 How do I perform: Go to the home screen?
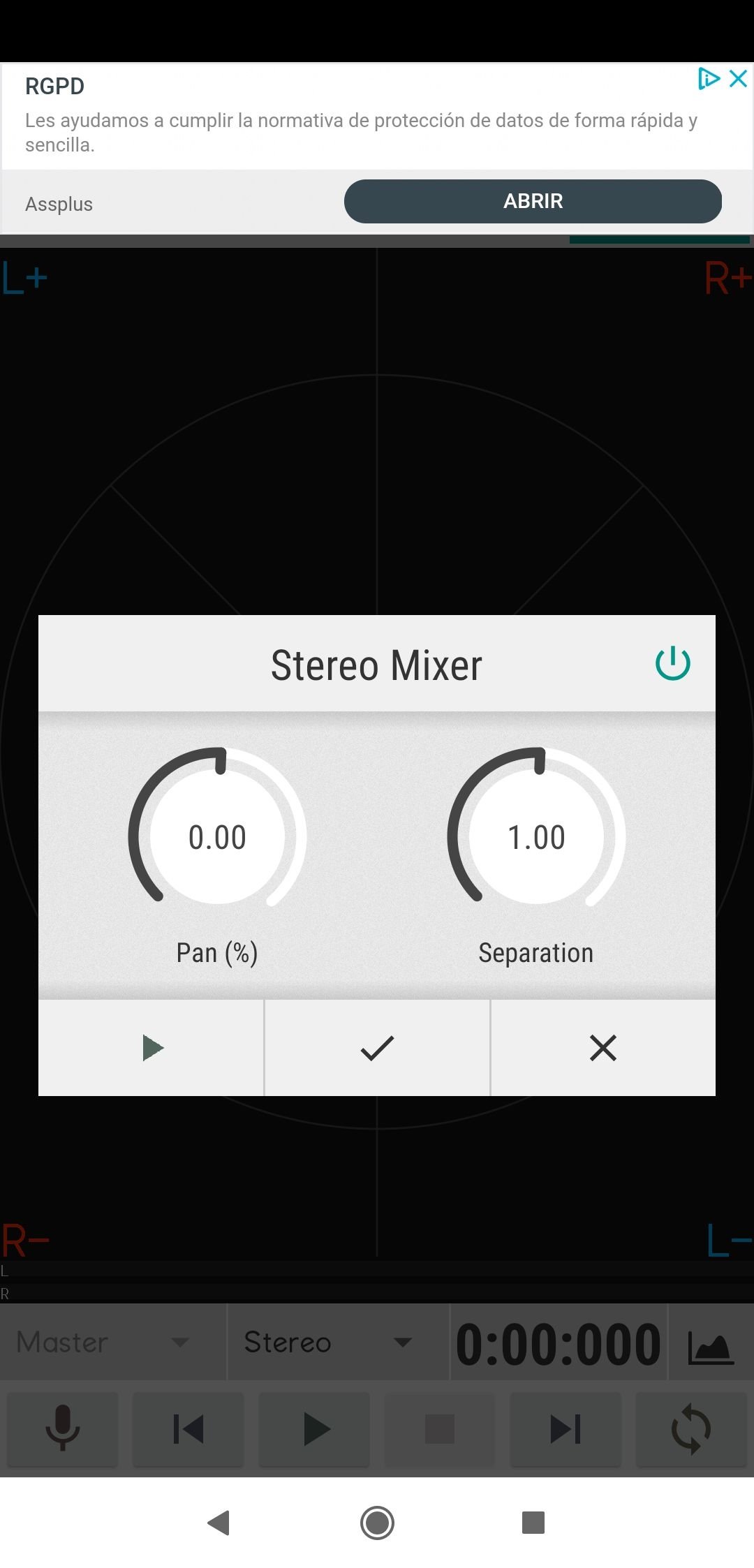377,1522
